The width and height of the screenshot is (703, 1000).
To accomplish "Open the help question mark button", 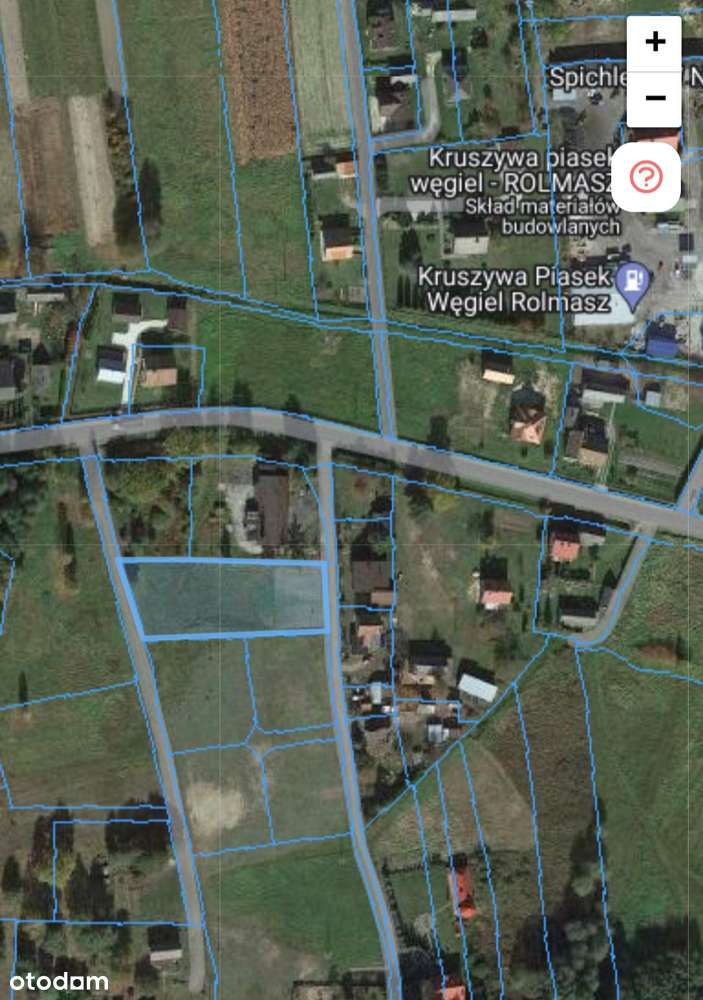I will (x=646, y=178).
